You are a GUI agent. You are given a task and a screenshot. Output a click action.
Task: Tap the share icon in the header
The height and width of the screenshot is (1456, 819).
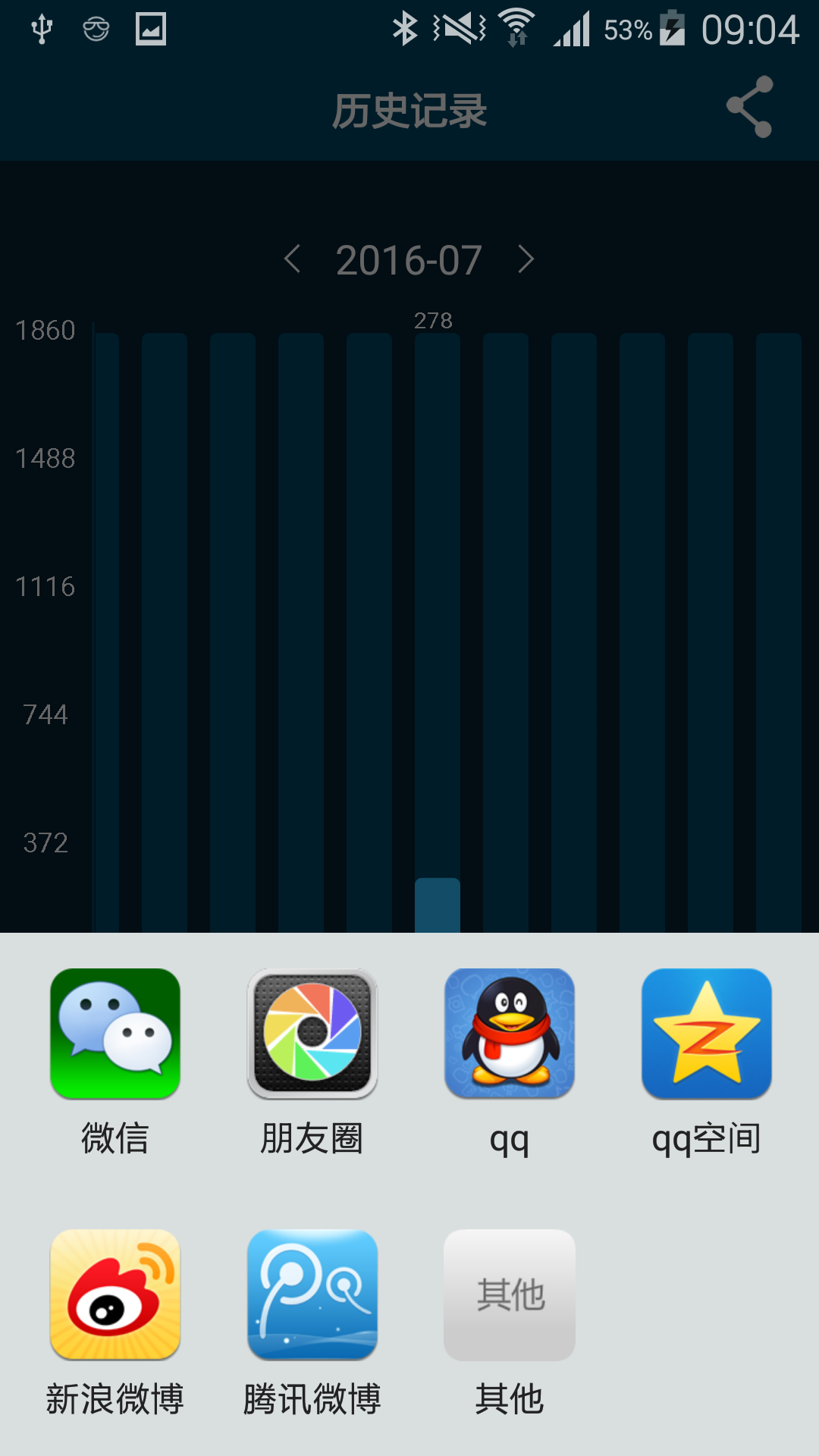pos(749,108)
